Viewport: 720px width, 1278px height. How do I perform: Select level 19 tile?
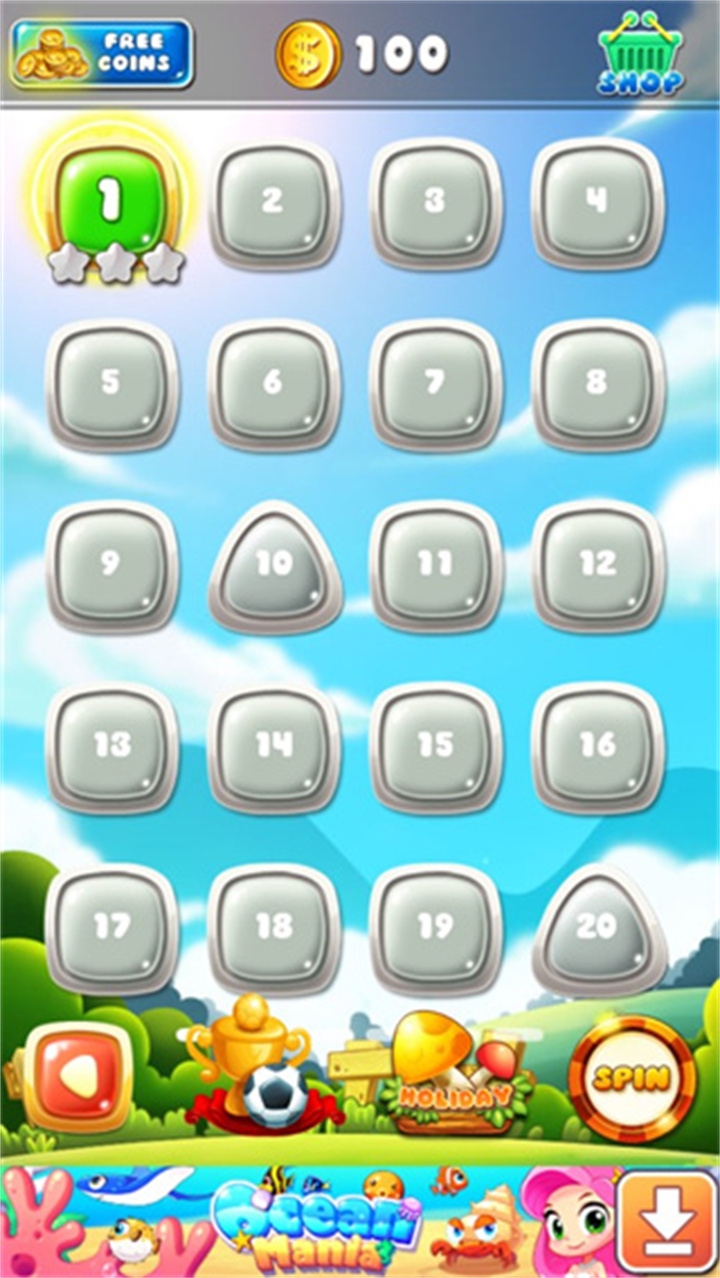(x=435, y=928)
